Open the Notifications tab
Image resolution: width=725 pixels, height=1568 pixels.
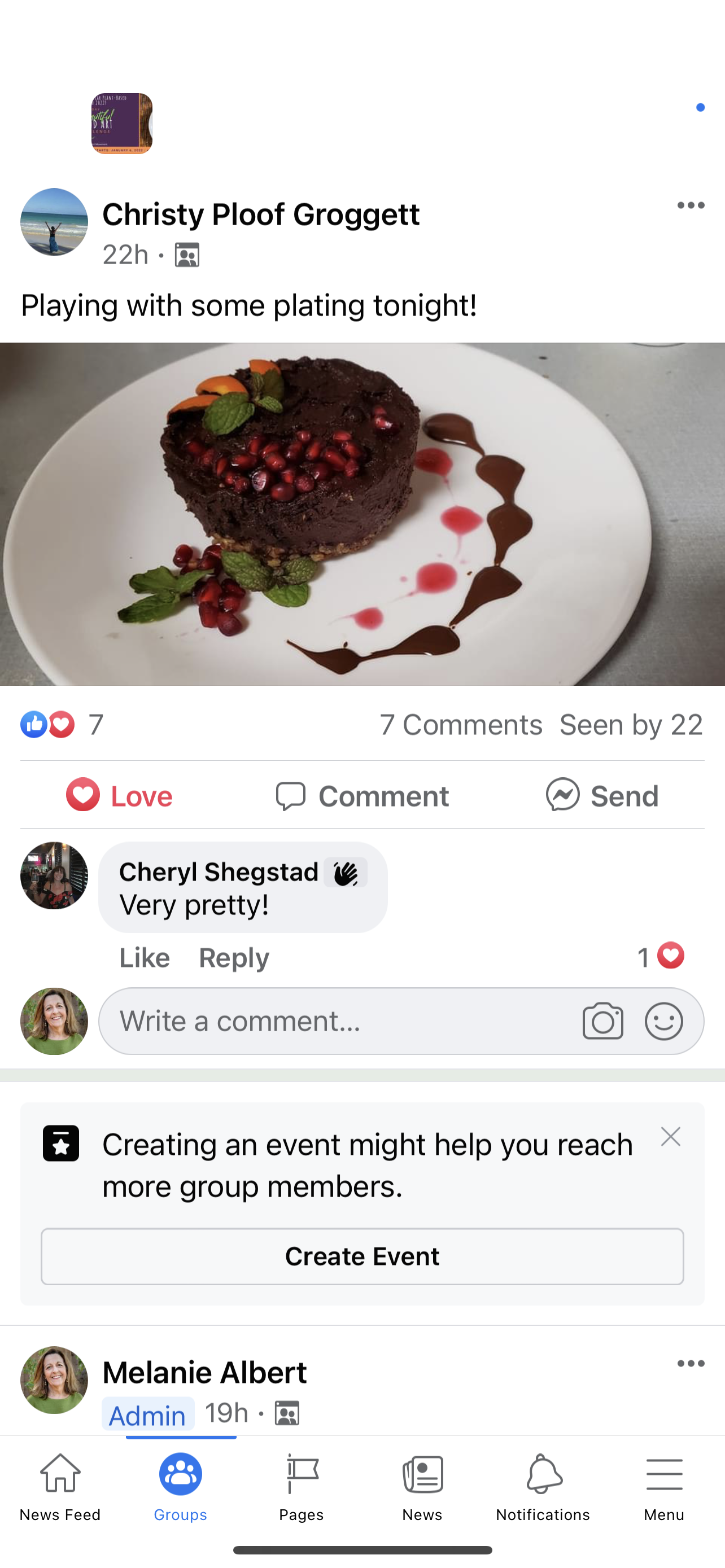543,1486
